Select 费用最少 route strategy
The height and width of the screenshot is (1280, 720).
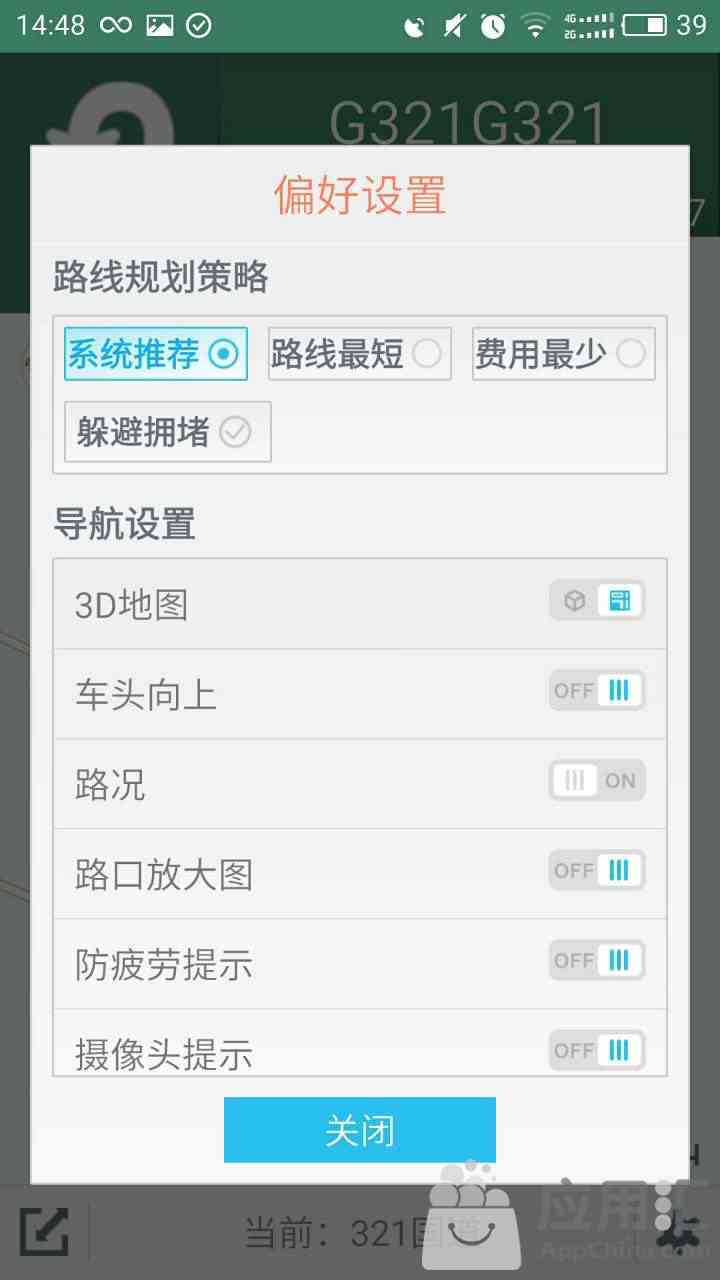click(x=564, y=354)
